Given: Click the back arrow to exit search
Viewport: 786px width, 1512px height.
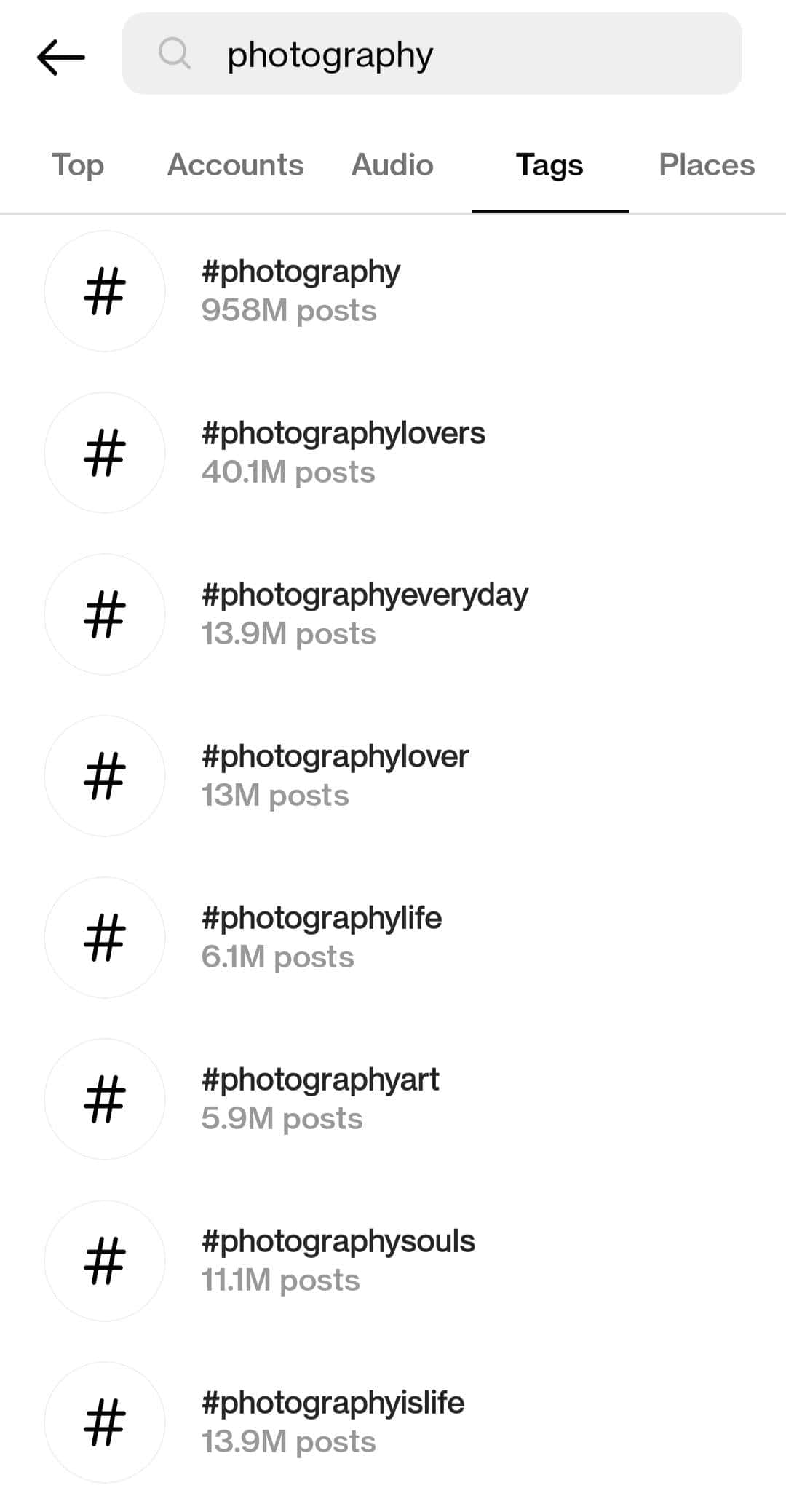Looking at the screenshot, I should pos(61,55).
